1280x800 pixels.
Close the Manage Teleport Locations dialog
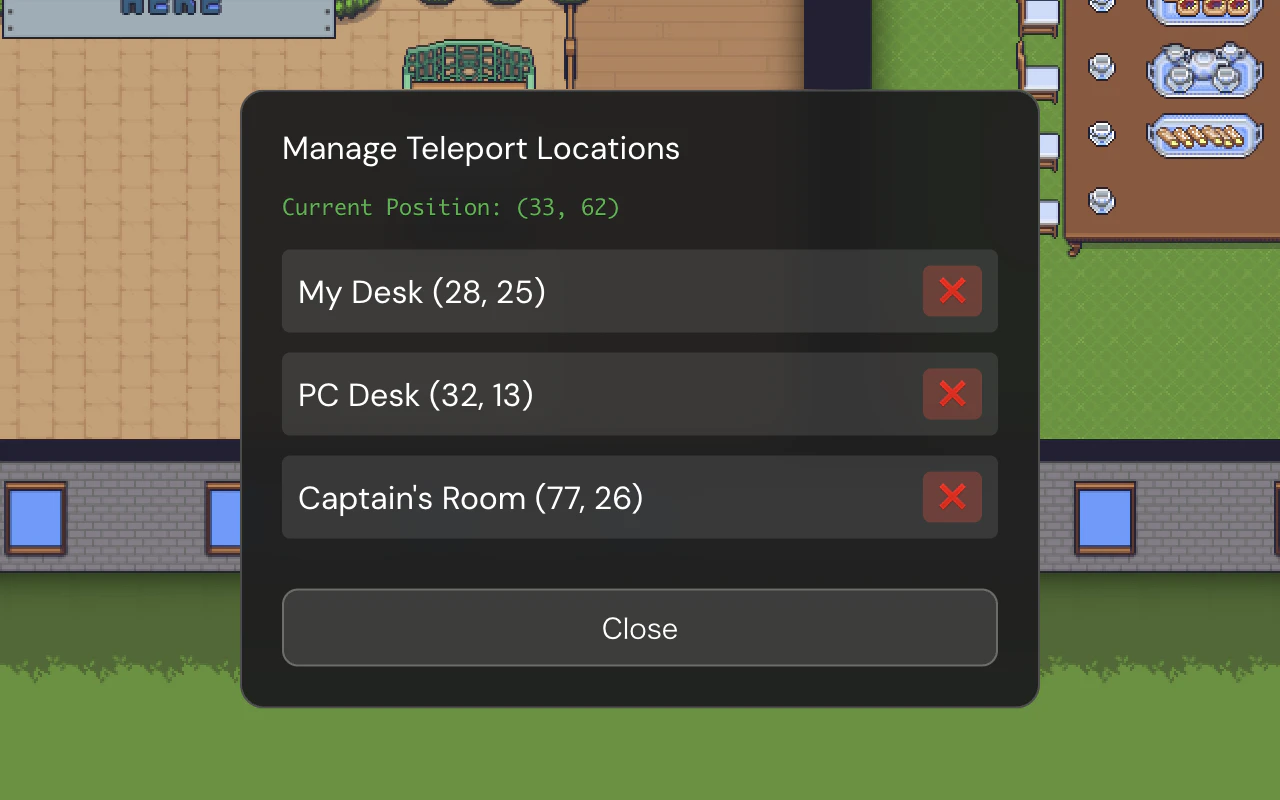click(639, 628)
